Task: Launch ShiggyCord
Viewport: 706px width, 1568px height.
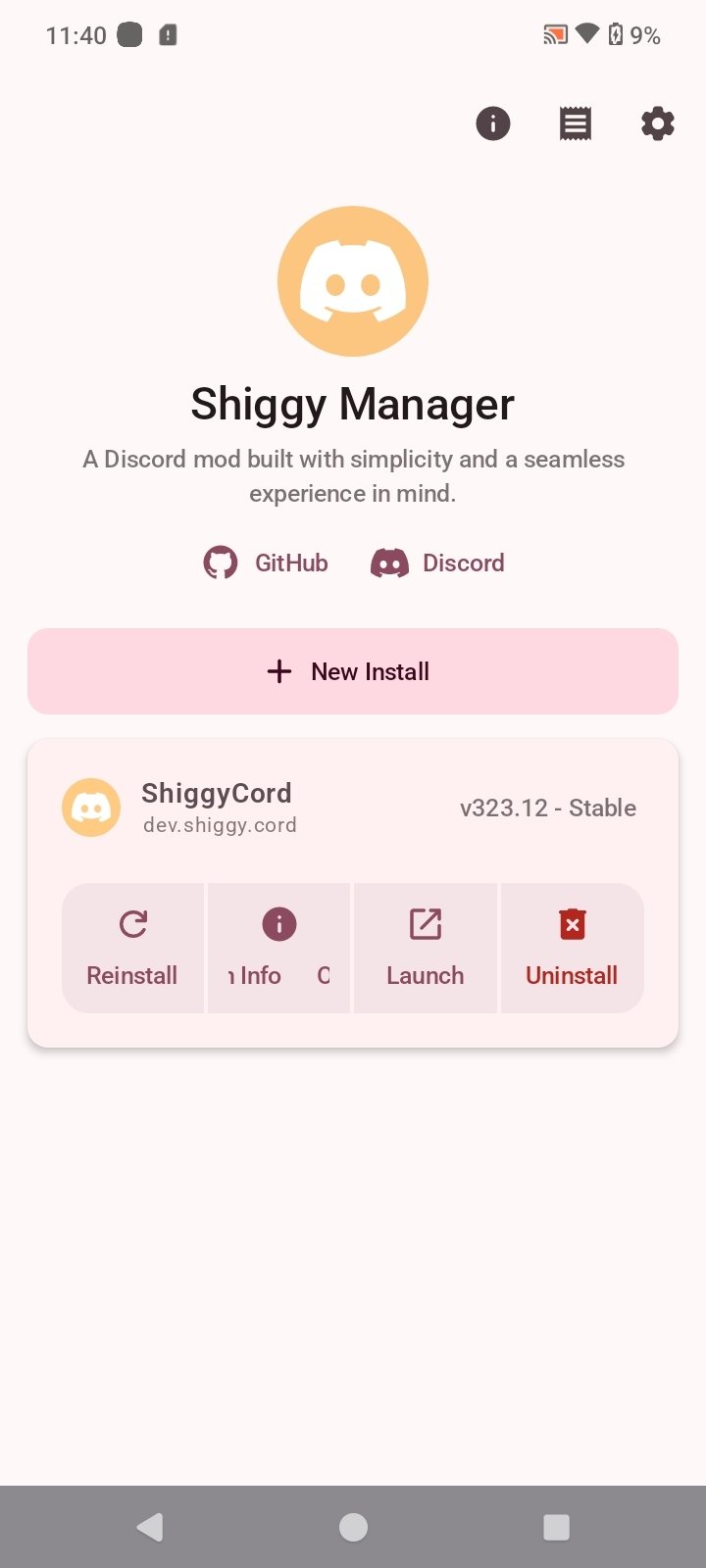Action: (x=426, y=948)
